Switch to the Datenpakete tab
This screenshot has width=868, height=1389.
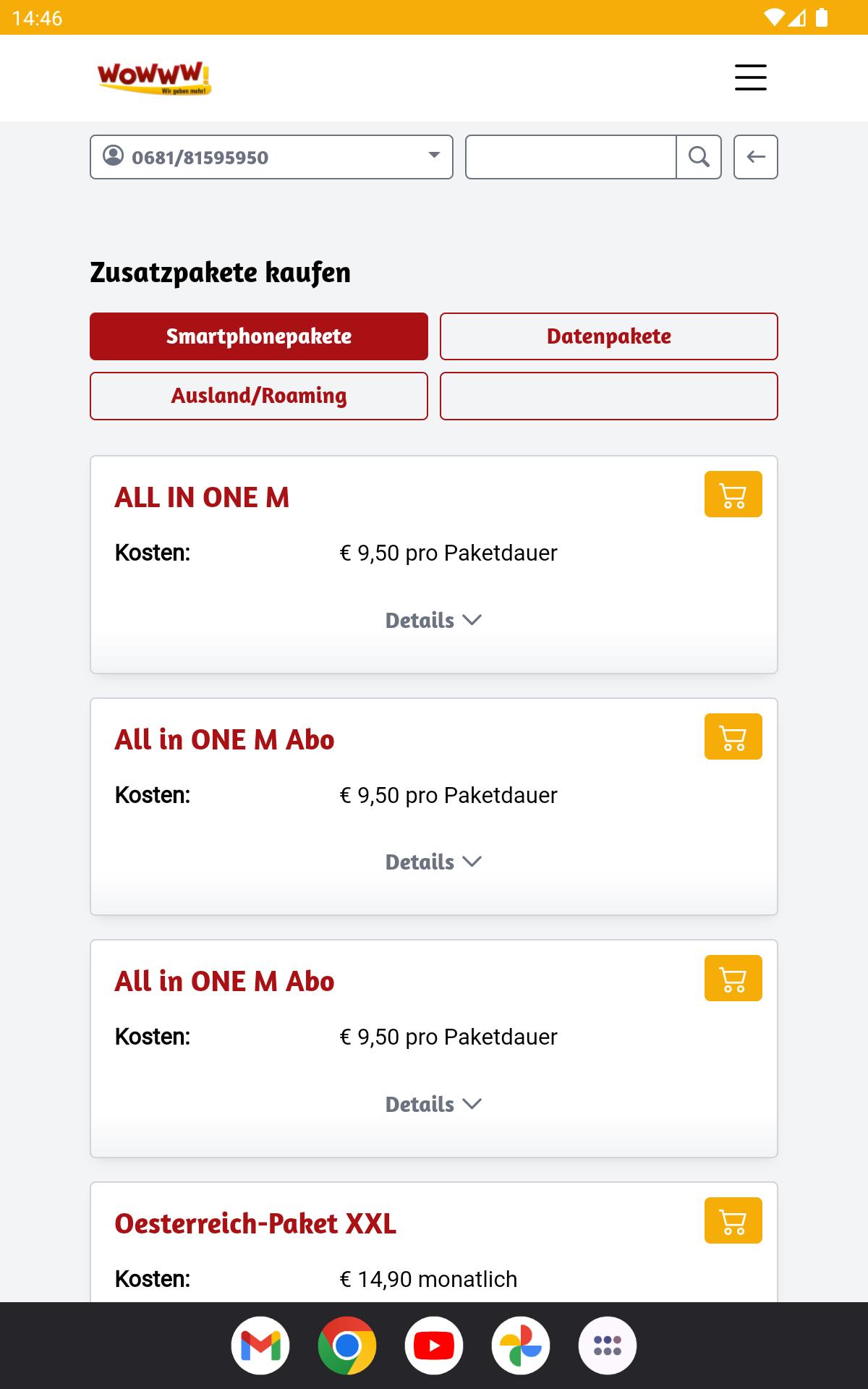(609, 336)
